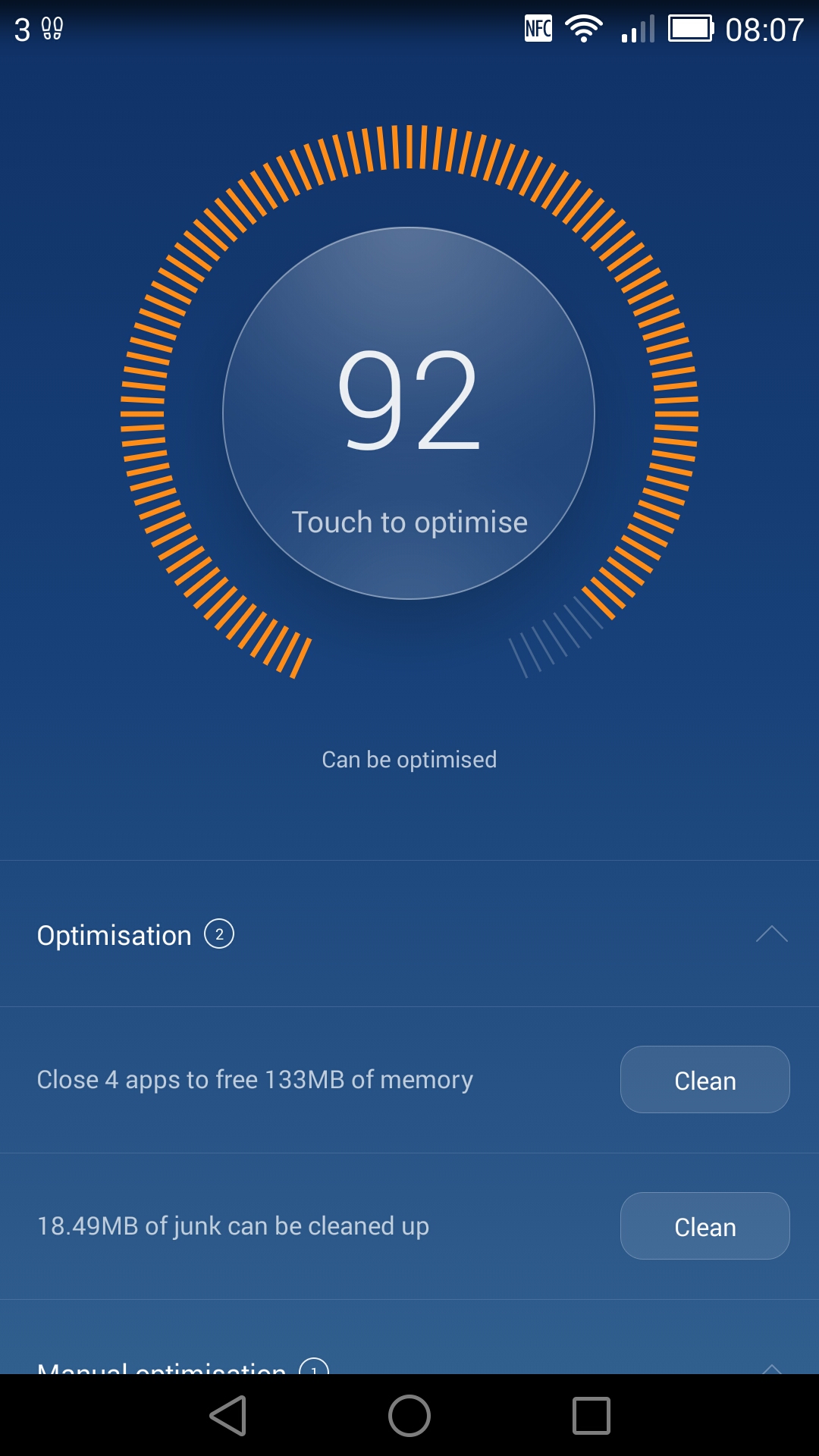Clean up 18.49MB of junk

coord(704,1226)
